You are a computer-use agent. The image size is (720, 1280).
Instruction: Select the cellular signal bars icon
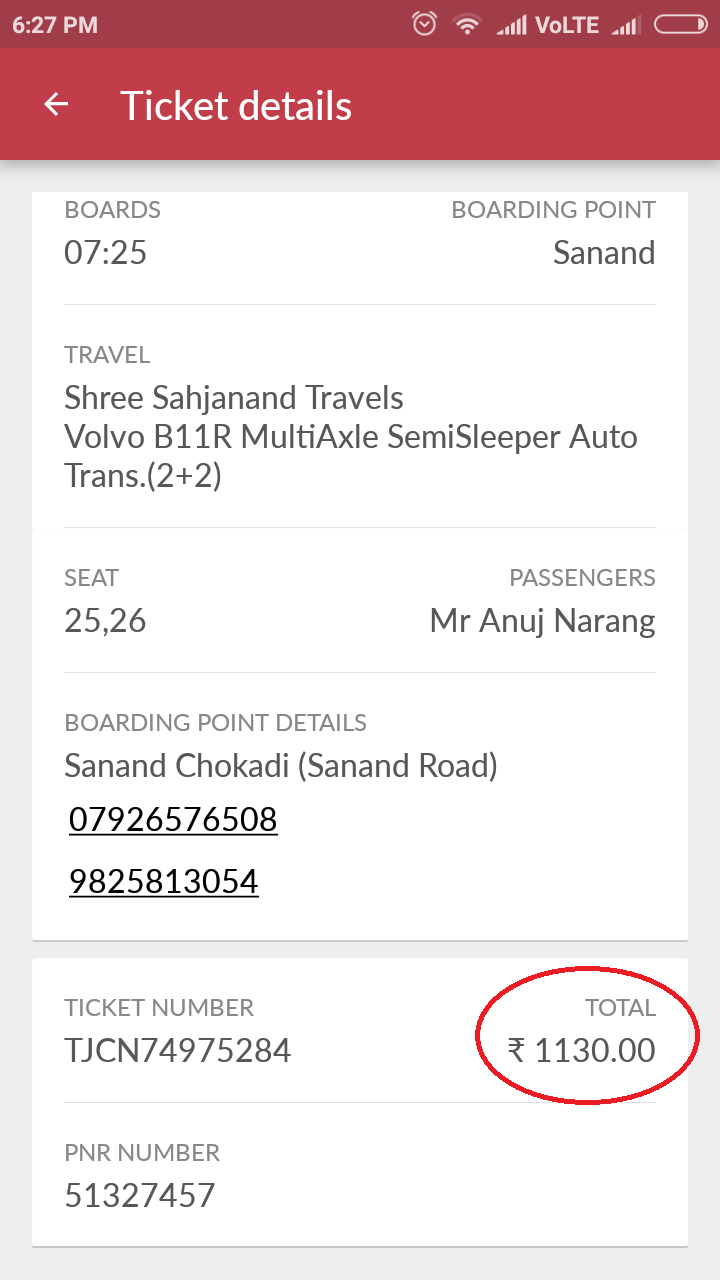click(x=512, y=24)
